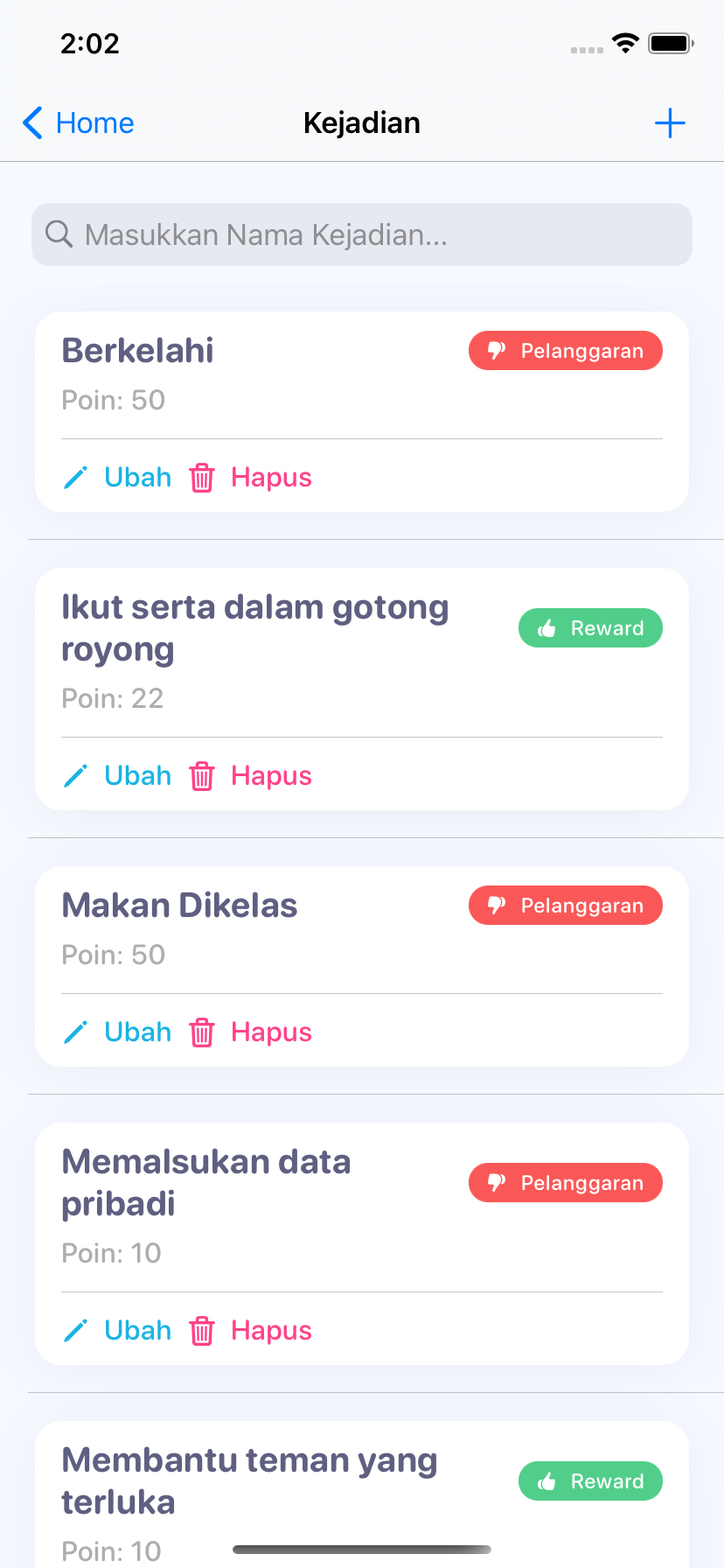This screenshot has height=1568, width=724.
Task: Delete Berkelahi with its Hapus button
Action: 251,478
